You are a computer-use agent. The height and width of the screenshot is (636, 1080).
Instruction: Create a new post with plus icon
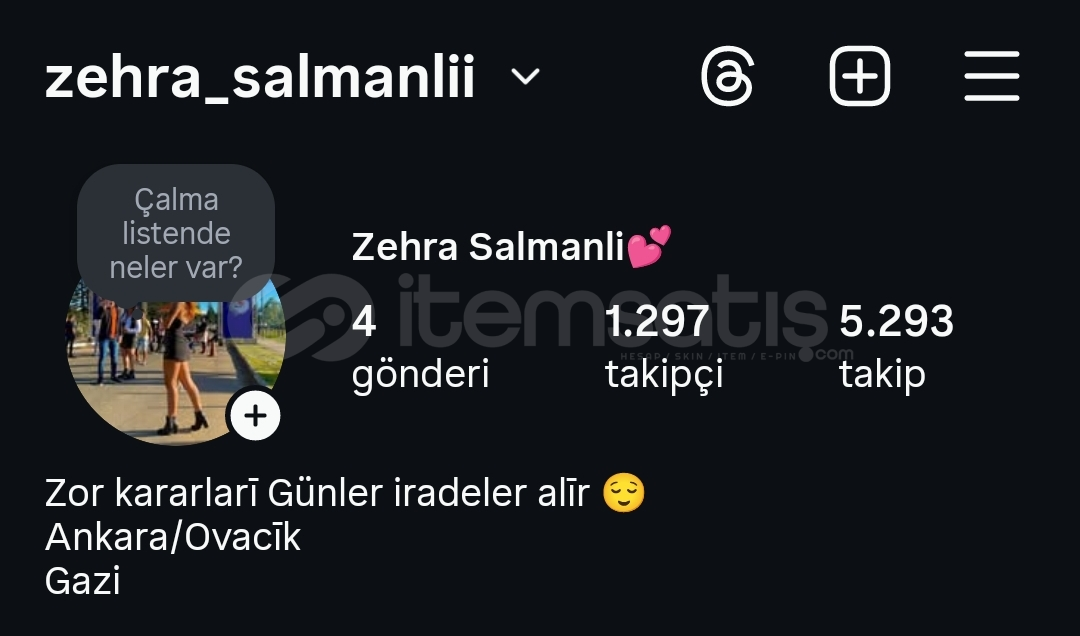pyautogui.click(x=859, y=77)
